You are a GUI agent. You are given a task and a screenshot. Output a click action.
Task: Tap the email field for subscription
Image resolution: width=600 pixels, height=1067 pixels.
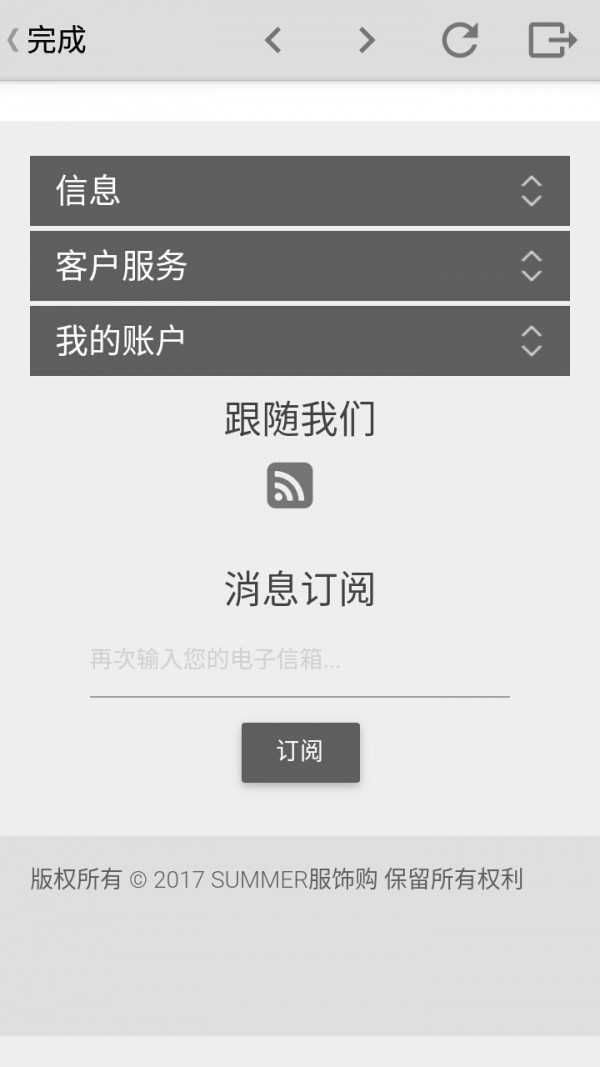coord(300,661)
